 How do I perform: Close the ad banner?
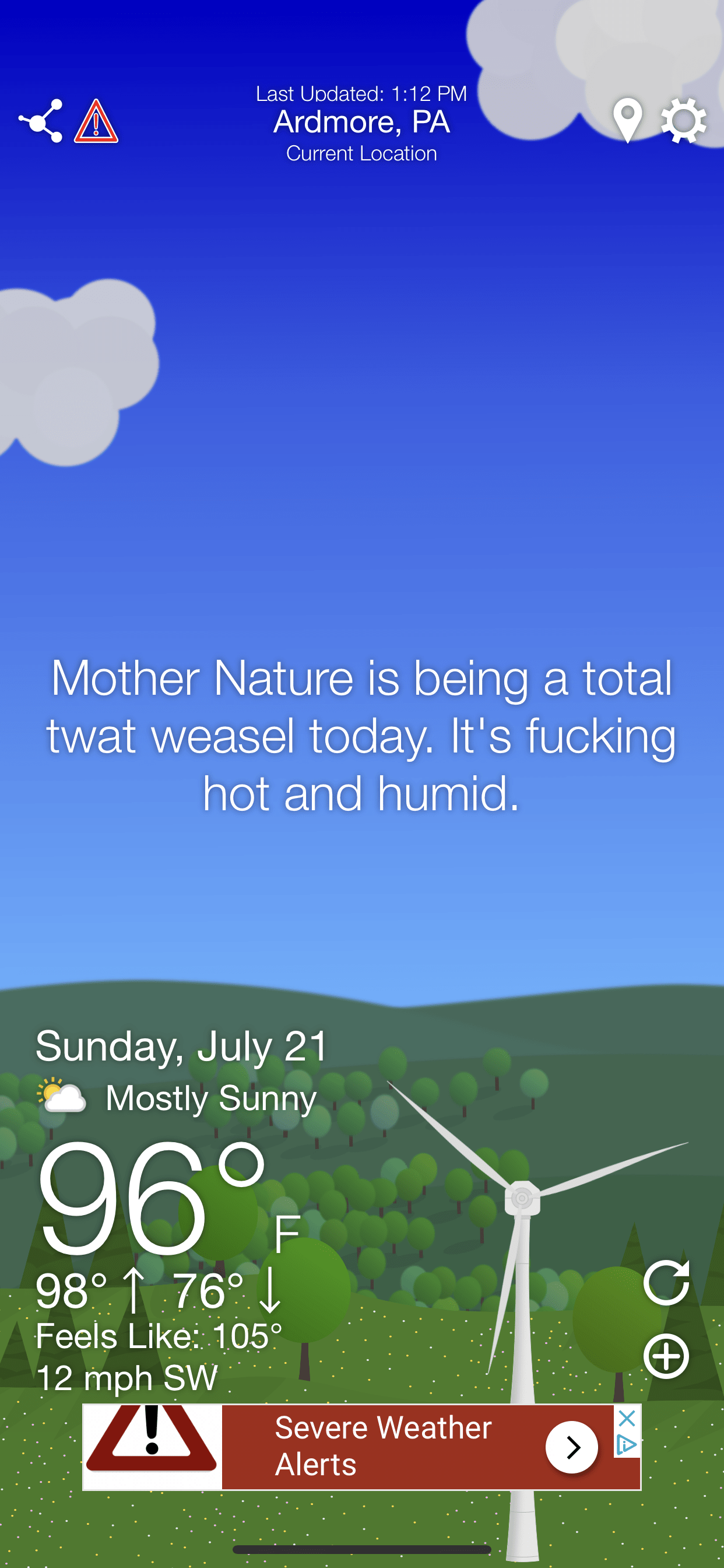click(627, 1419)
